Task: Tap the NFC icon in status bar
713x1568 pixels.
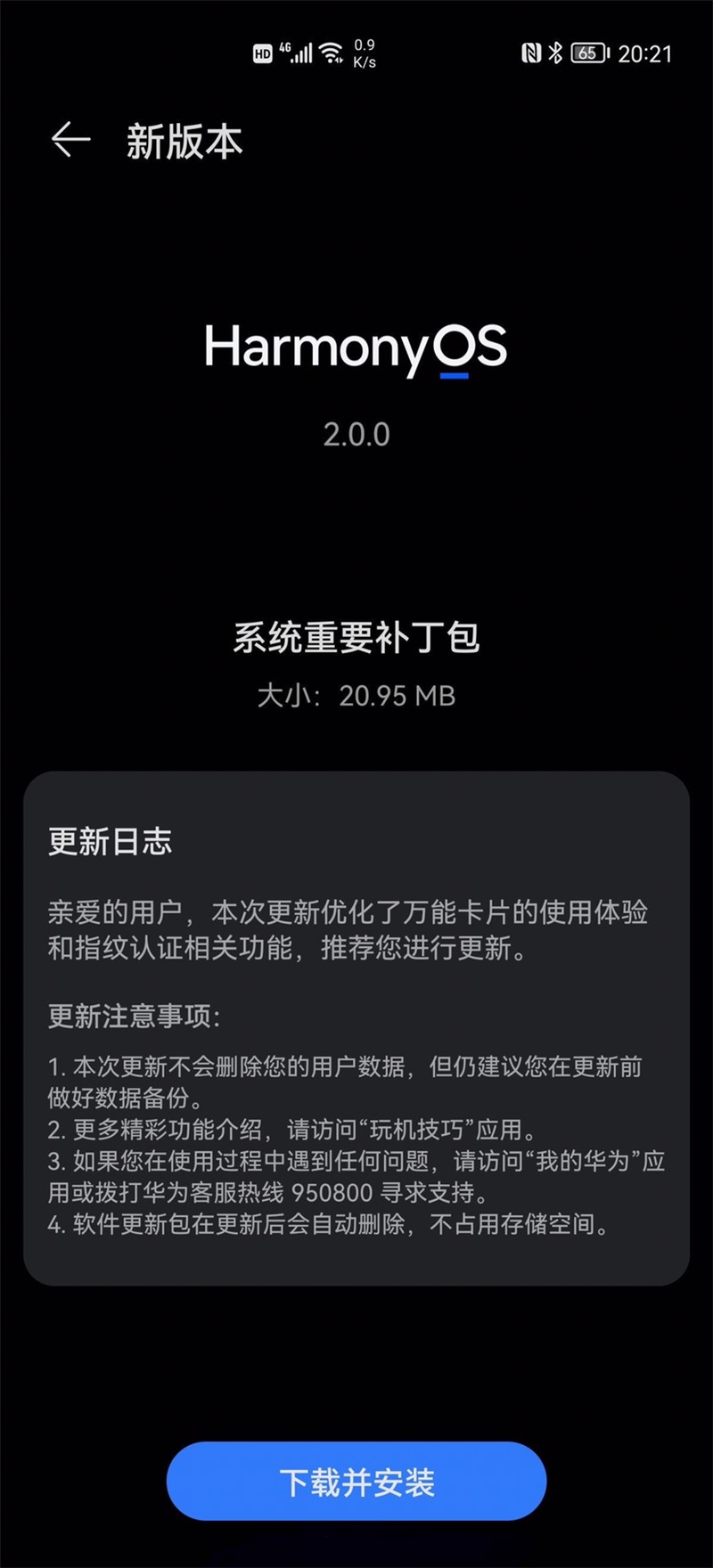Action: pyautogui.click(x=532, y=53)
